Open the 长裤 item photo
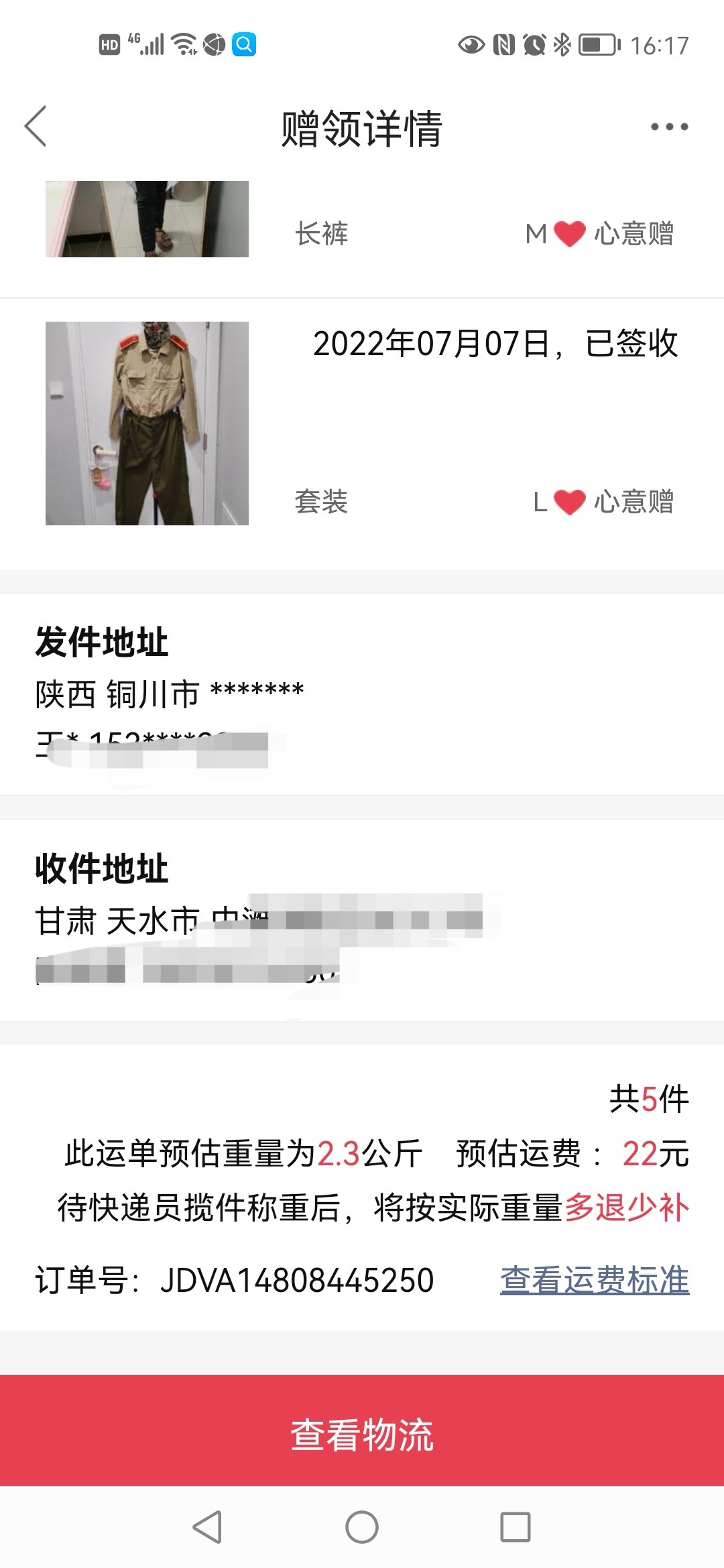Image resolution: width=724 pixels, height=1568 pixels. 147,219
